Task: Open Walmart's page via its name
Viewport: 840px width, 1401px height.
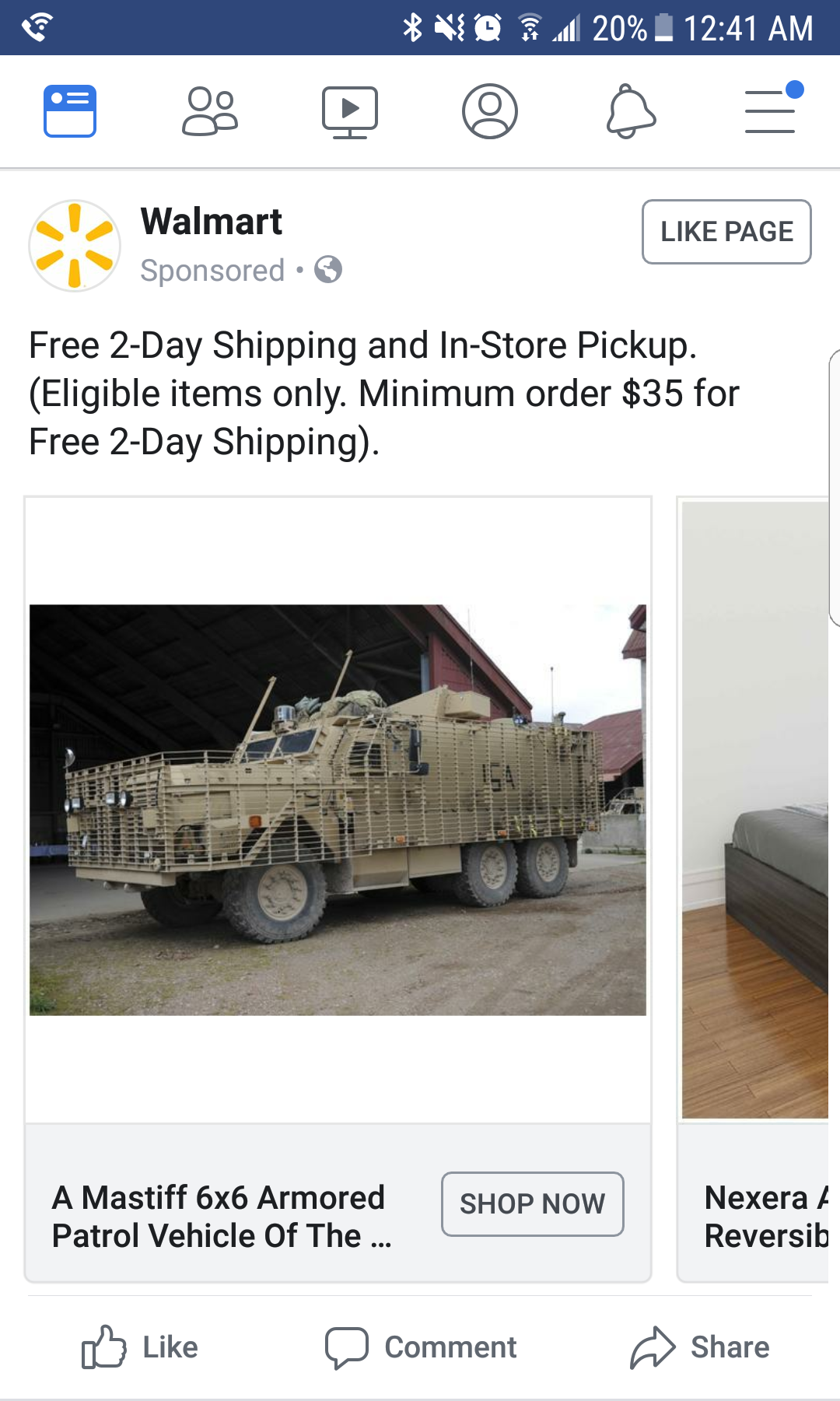Action: click(x=211, y=222)
